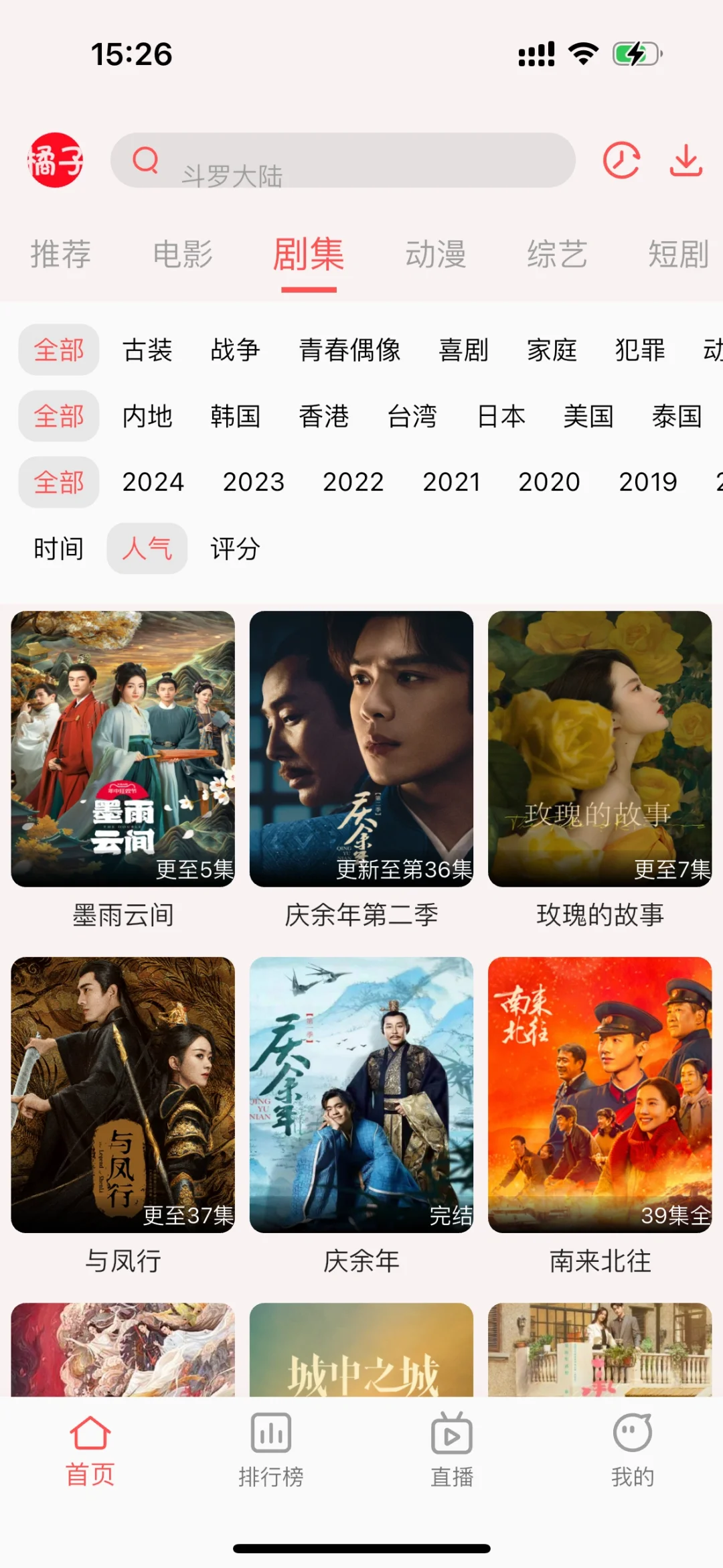Switch to the 电影 tab

[x=183, y=255]
